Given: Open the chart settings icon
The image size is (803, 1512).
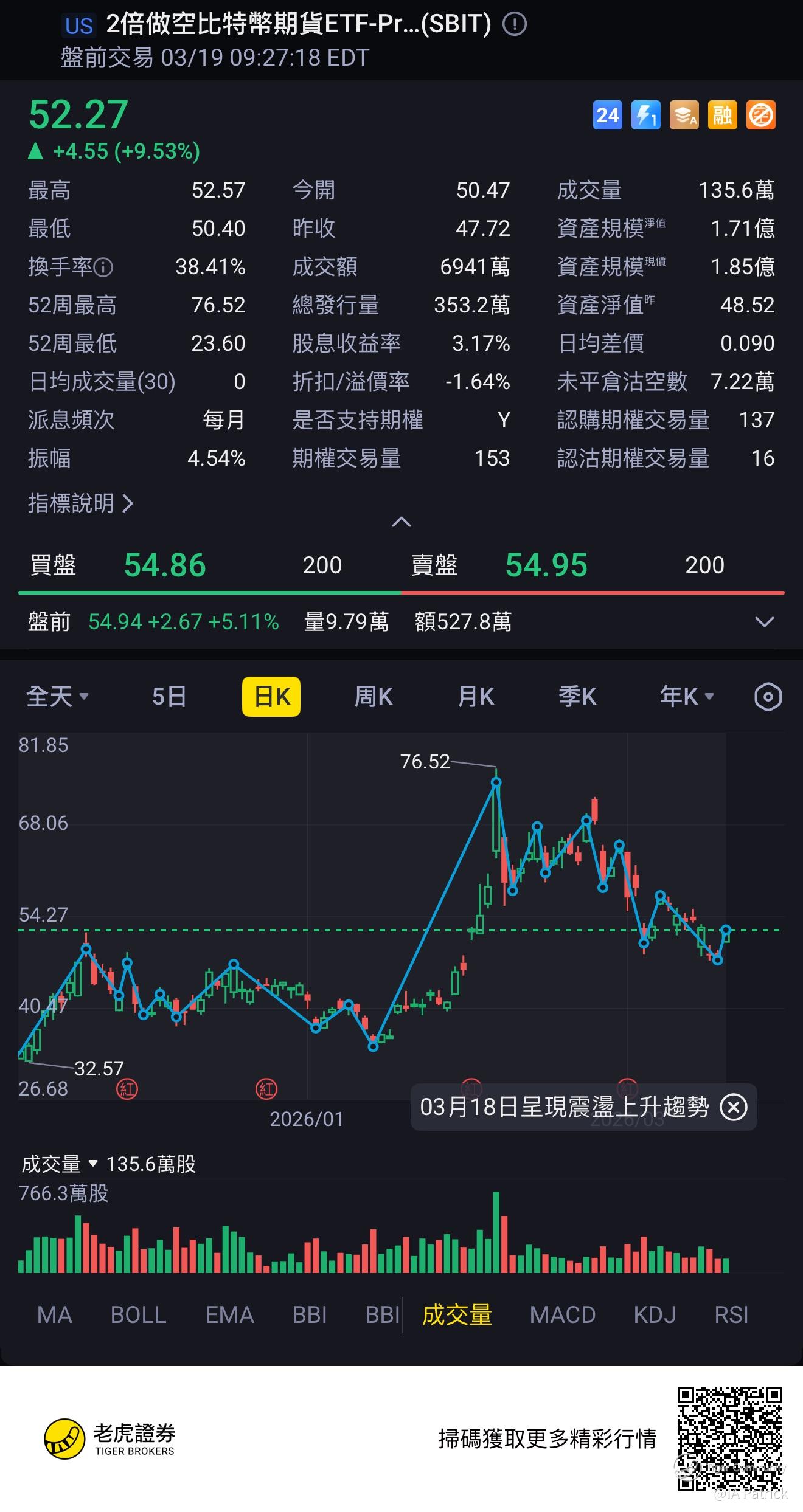Looking at the screenshot, I should 768,697.
